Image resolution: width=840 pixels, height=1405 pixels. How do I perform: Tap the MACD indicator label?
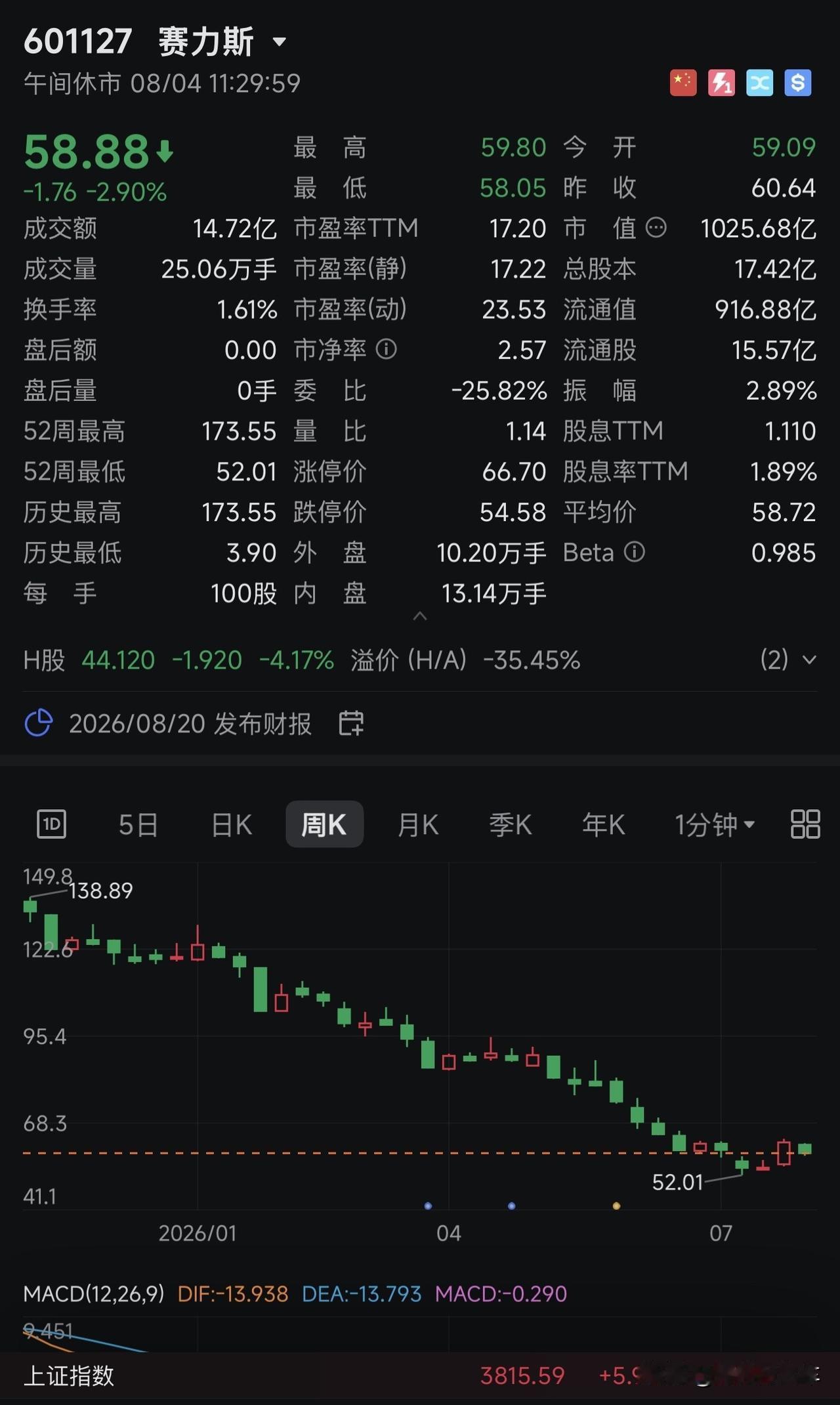pyautogui.click(x=94, y=1293)
